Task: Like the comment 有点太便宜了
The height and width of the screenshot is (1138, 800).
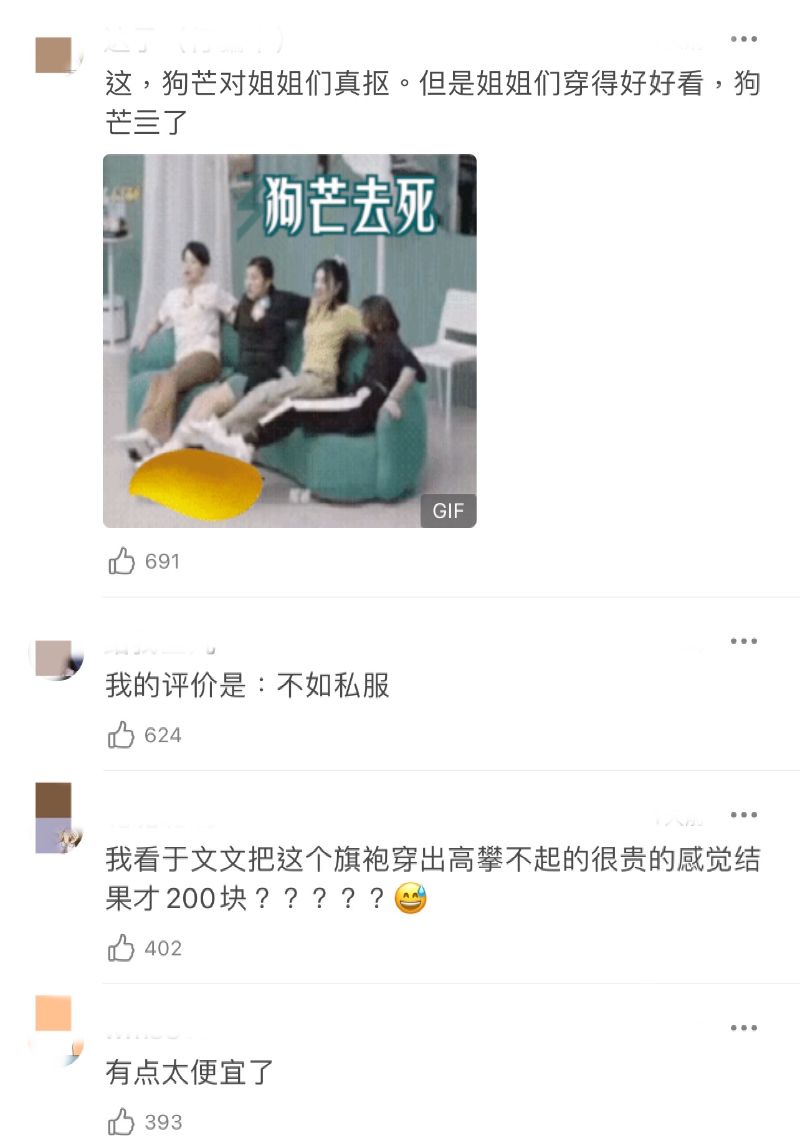Action: click(122, 1122)
